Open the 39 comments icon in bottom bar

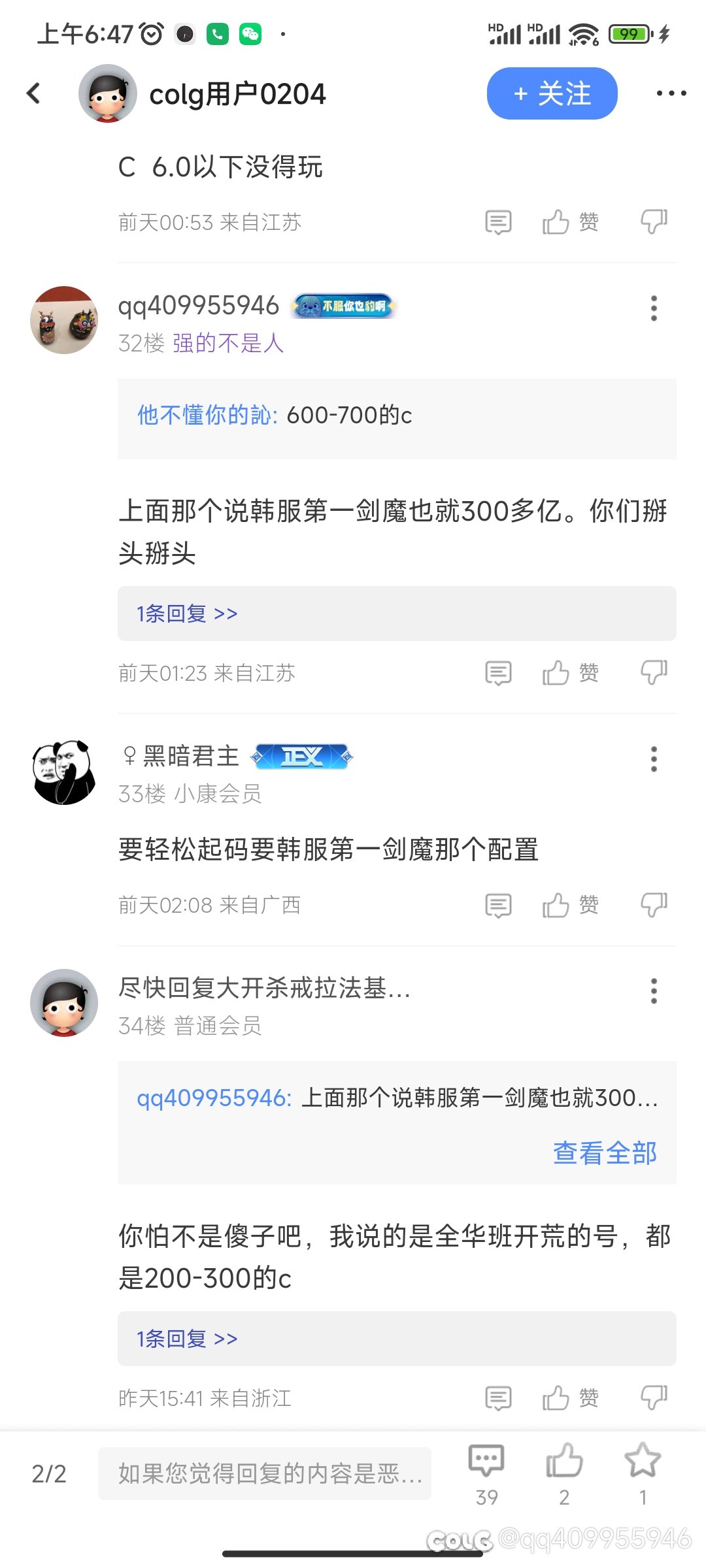point(486,1474)
